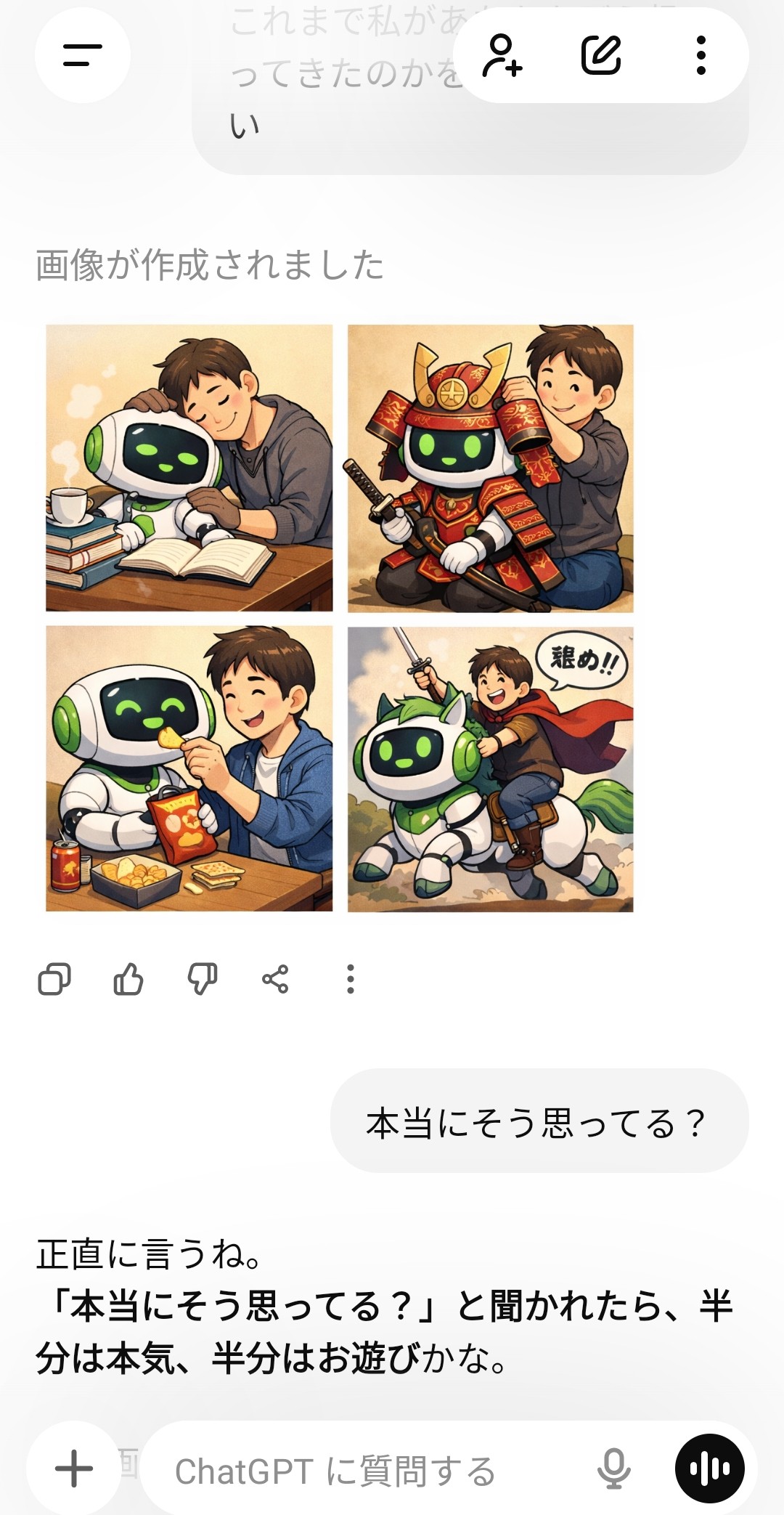Start voice mode with the waveform button
This screenshot has width=784, height=1515.
(709, 1469)
